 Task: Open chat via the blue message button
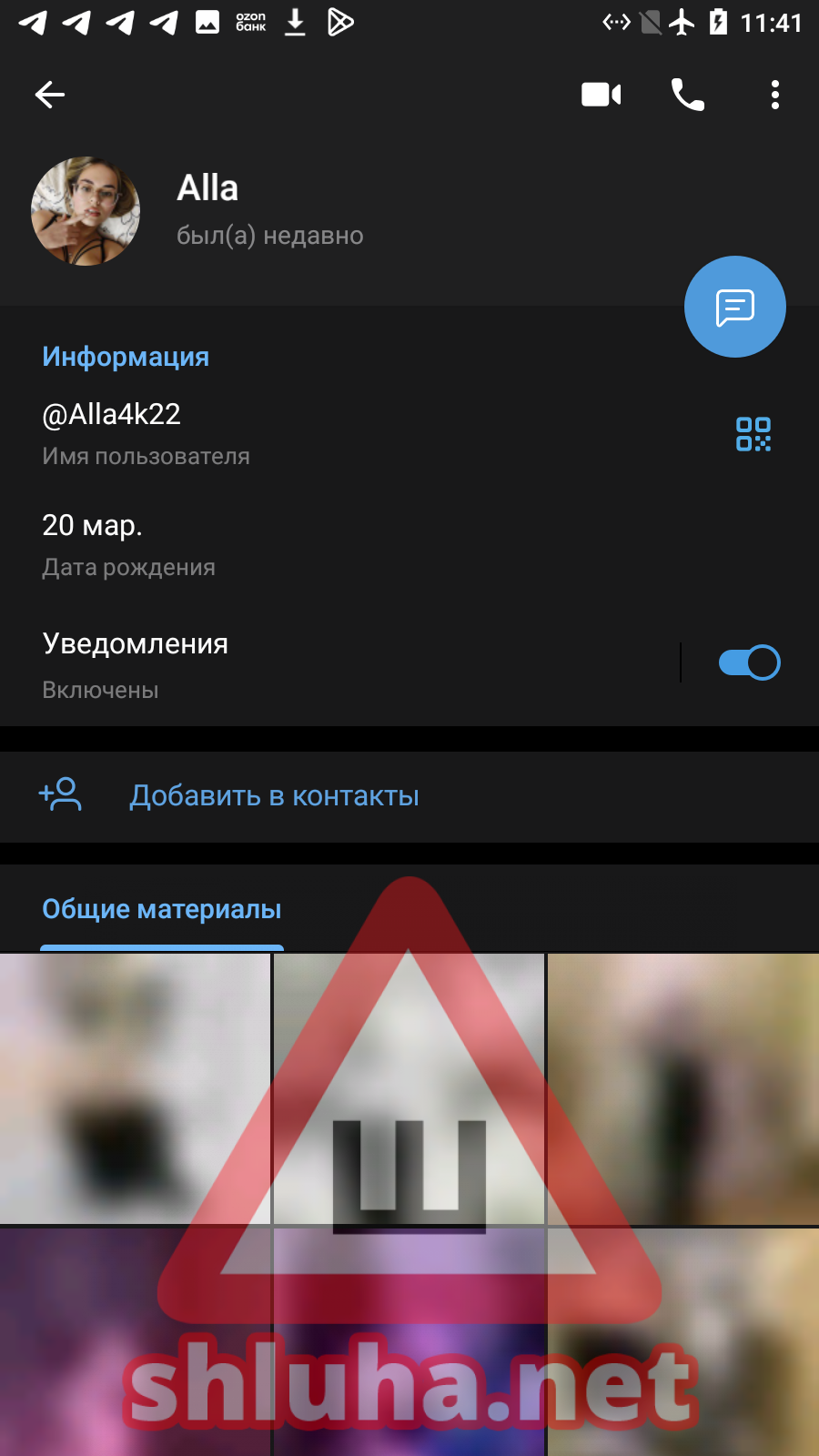point(735,307)
